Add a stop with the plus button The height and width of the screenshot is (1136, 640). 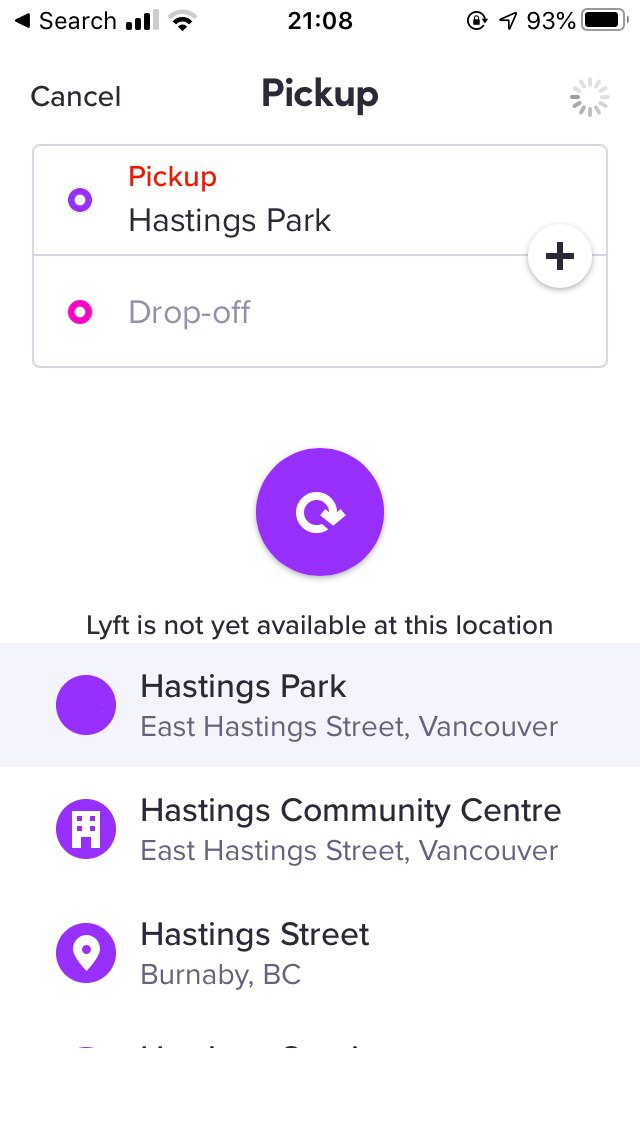click(560, 256)
